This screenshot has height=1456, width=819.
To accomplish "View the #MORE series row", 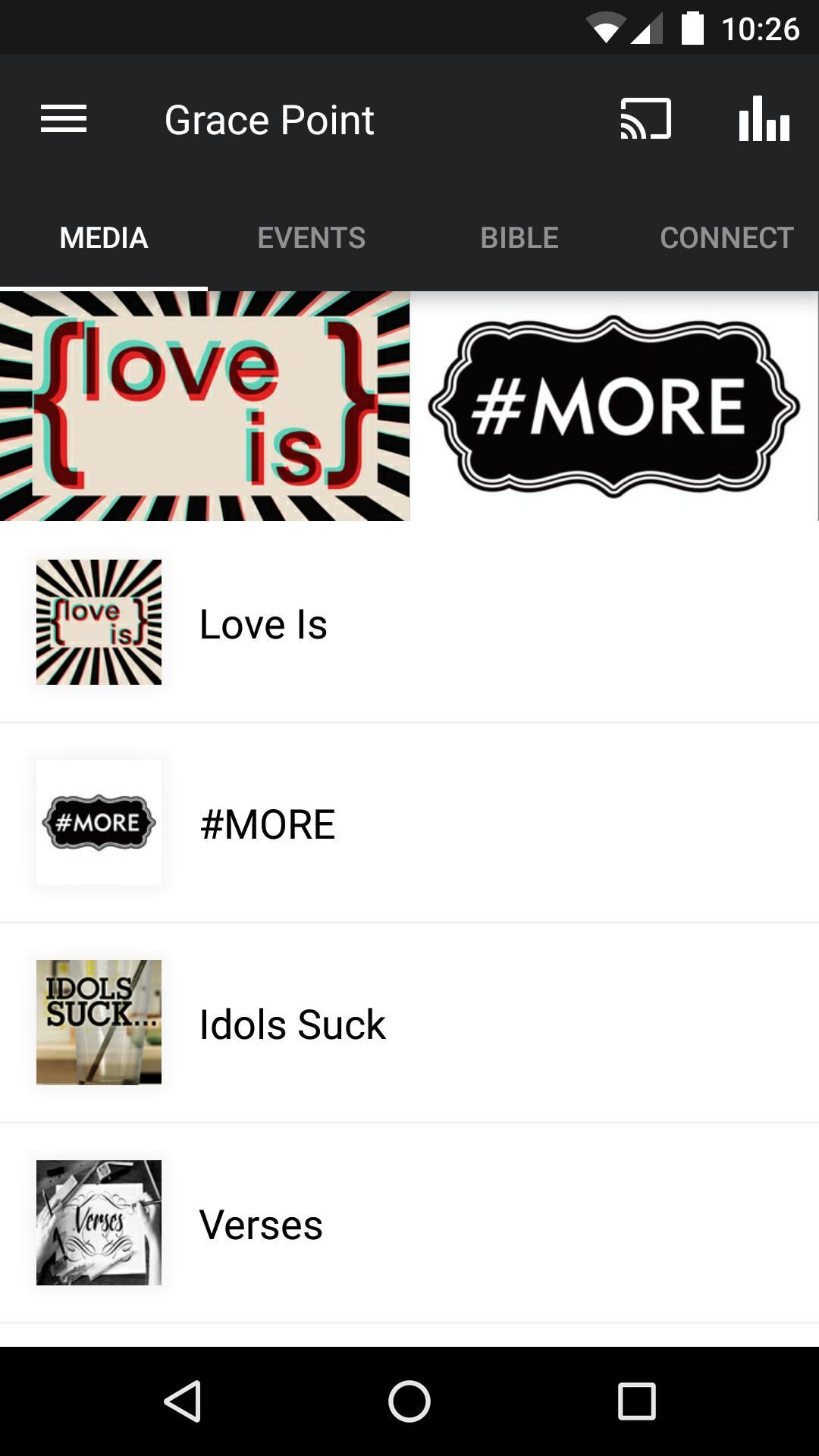I will point(409,824).
